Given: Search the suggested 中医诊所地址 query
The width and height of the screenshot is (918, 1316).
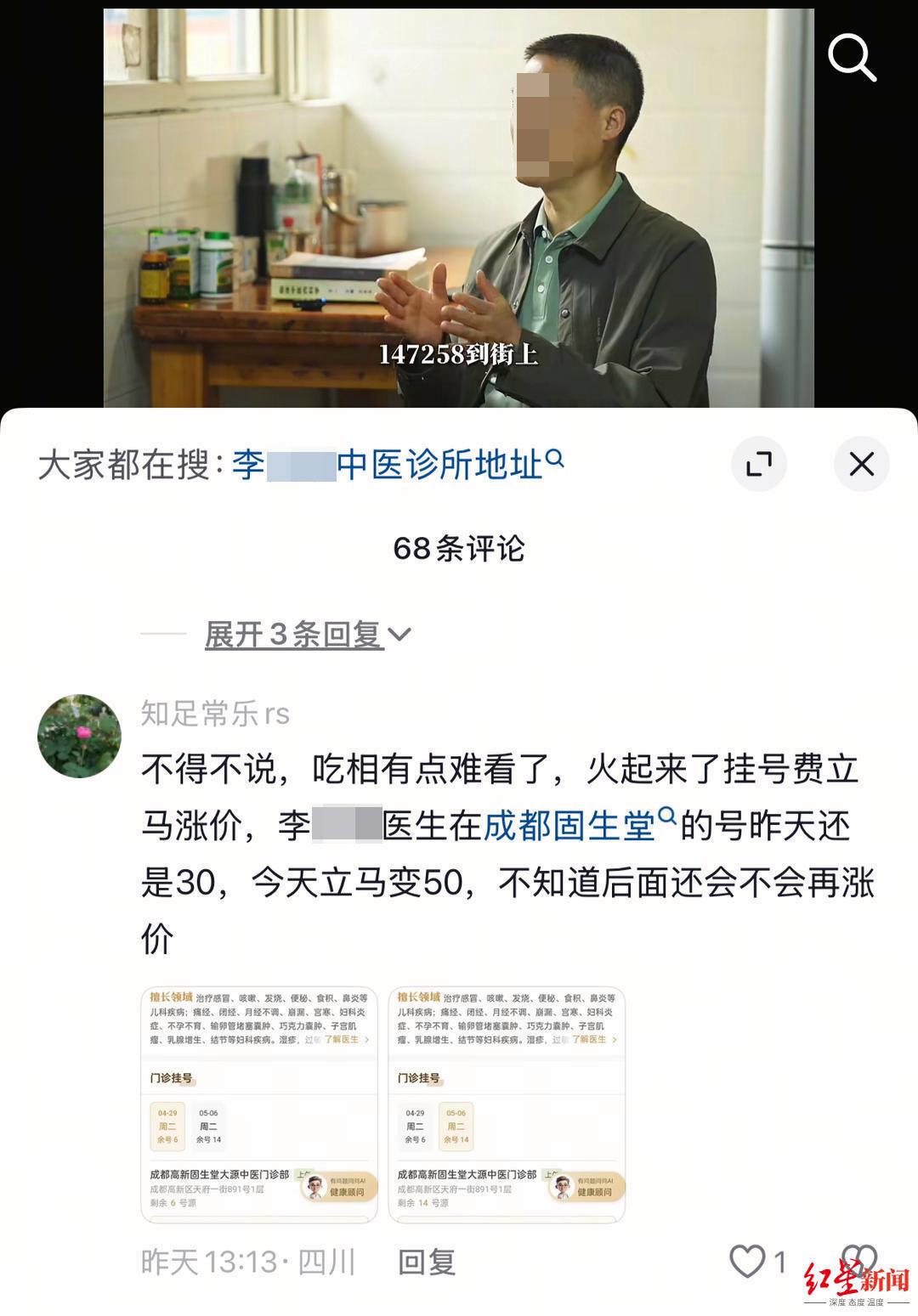Looking at the screenshot, I should pos(398,466).
